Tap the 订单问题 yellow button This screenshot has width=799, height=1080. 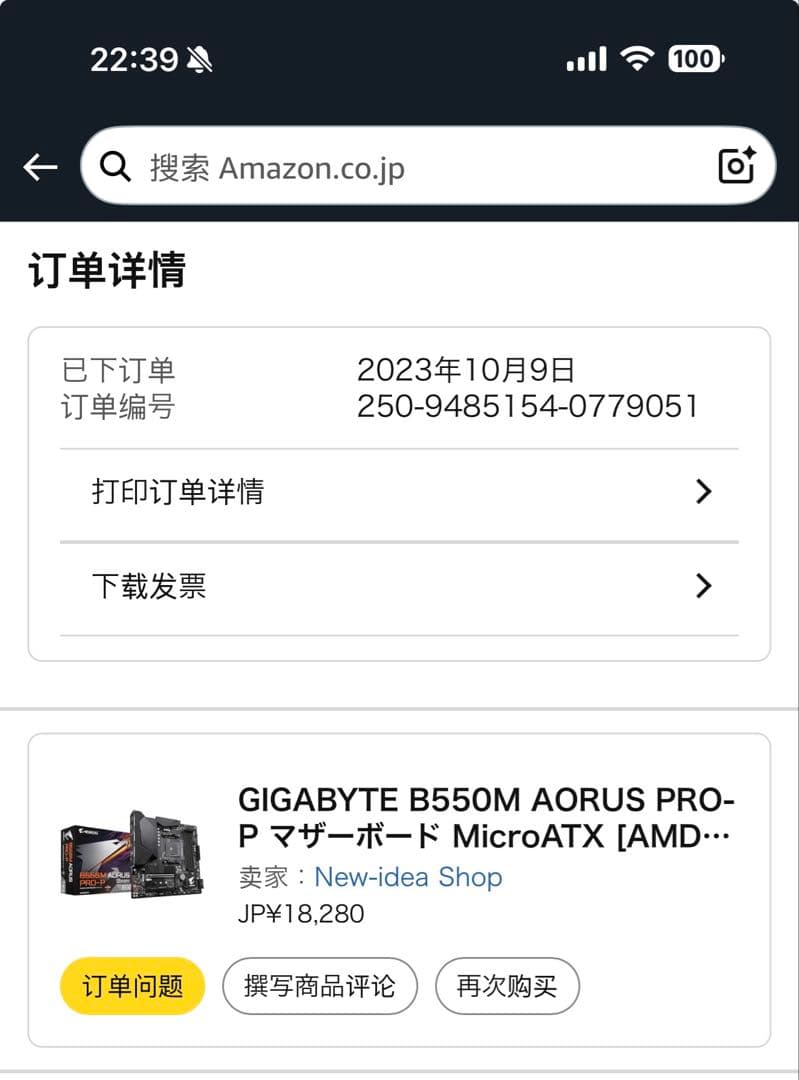[x=131, y=986]
